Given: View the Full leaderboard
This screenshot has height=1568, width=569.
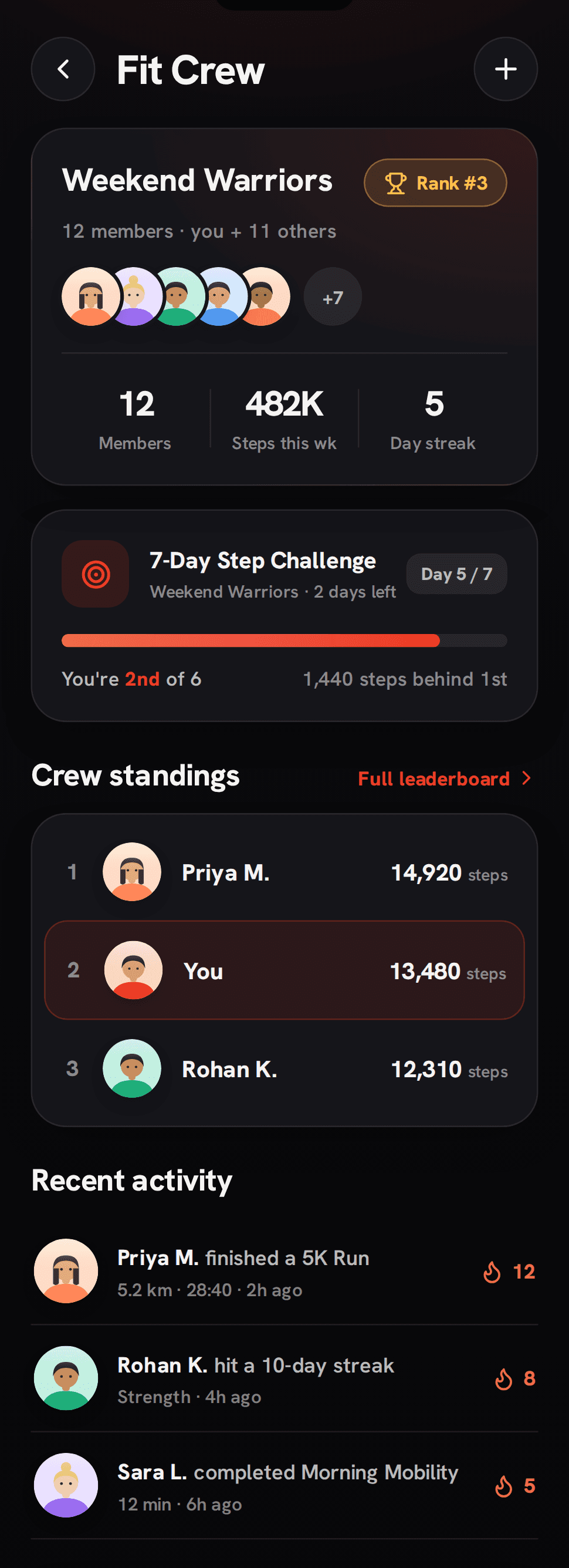Looking at the screenshot, I should tap(444, 778).
